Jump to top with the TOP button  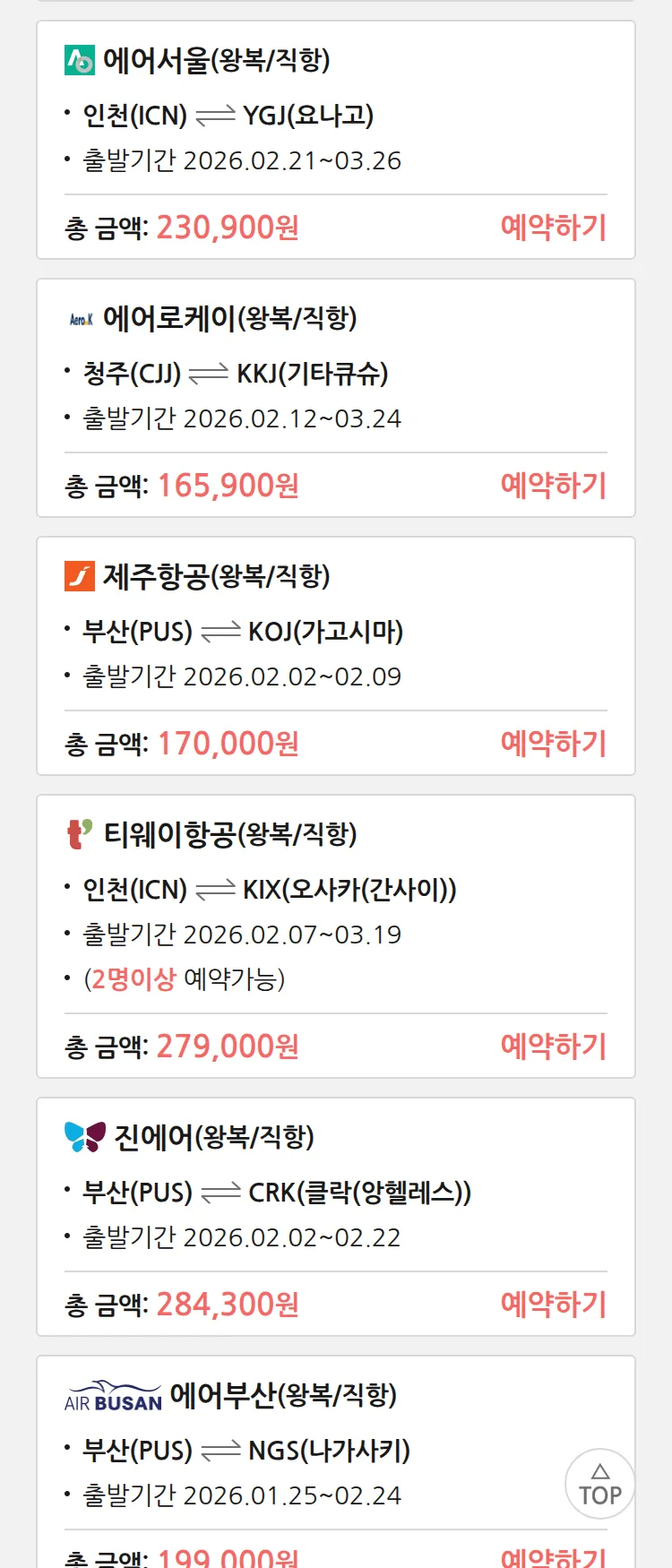pyautogui.click(x=599, y=1485)
